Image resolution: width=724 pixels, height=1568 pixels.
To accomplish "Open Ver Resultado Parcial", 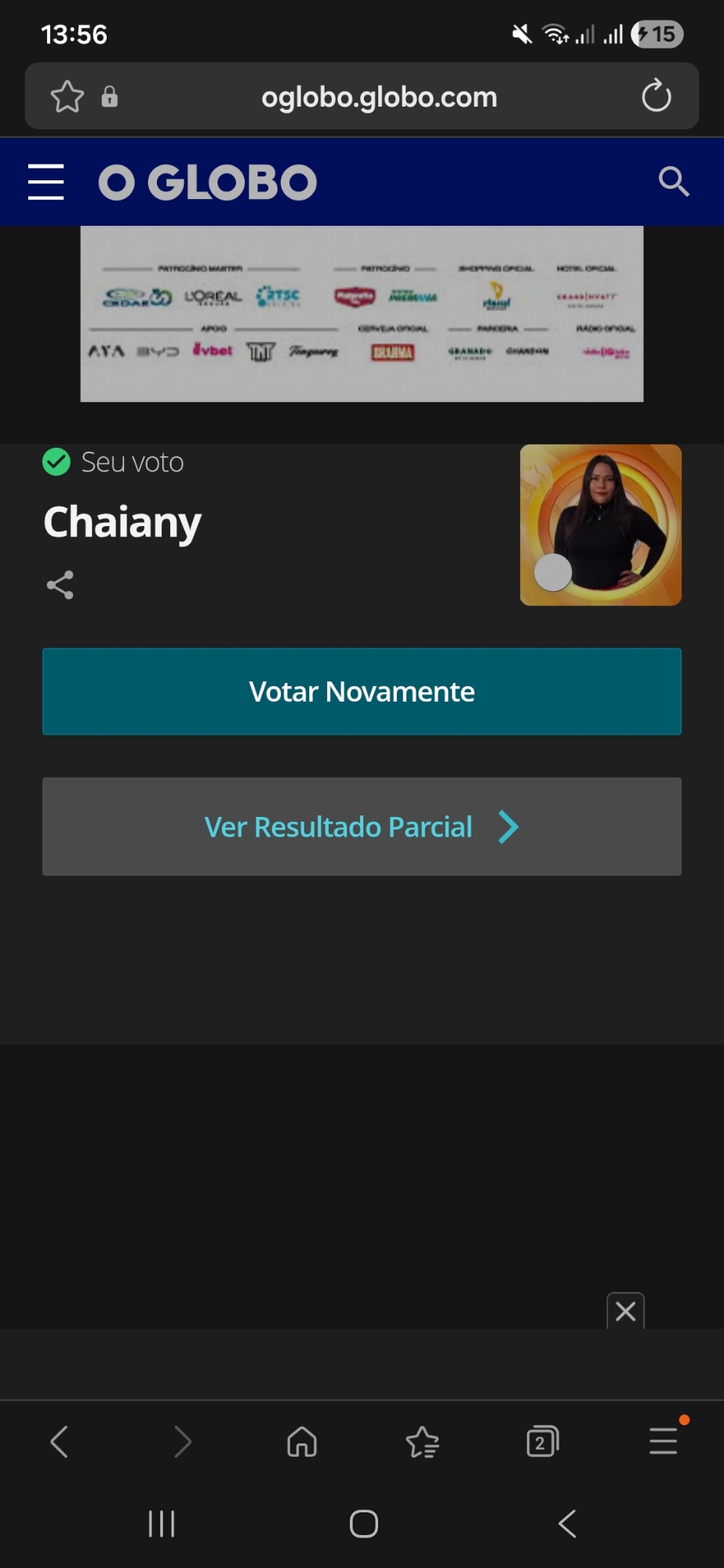I will click(x=362, y=826).
